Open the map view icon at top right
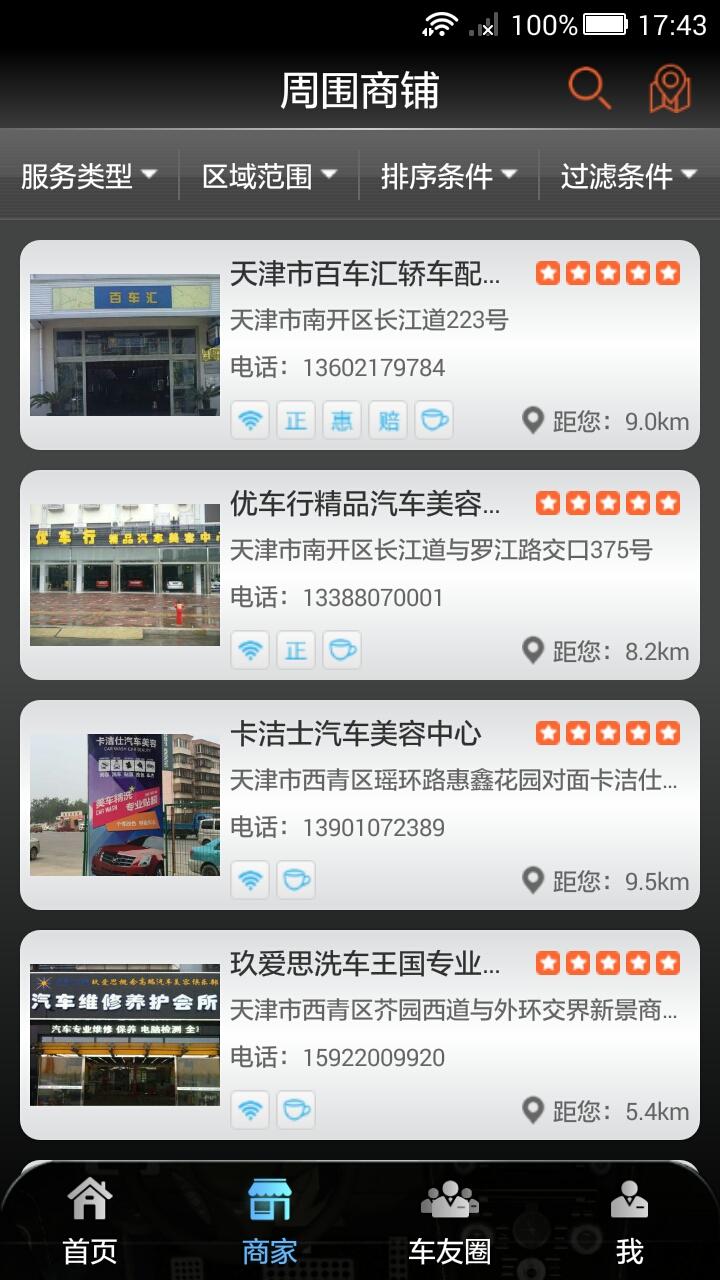 [672, 88]
